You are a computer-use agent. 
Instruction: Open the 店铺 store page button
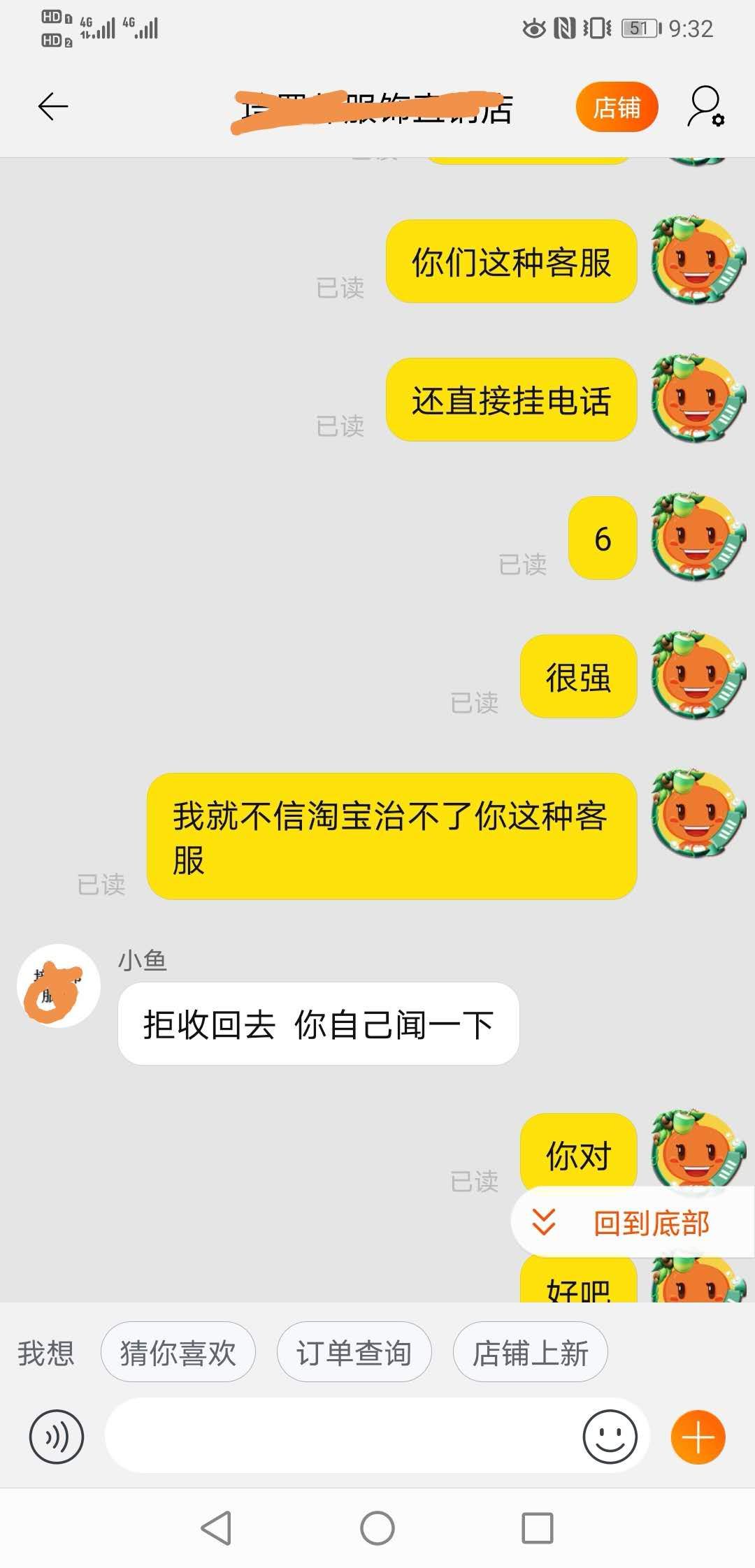(616, 107)
